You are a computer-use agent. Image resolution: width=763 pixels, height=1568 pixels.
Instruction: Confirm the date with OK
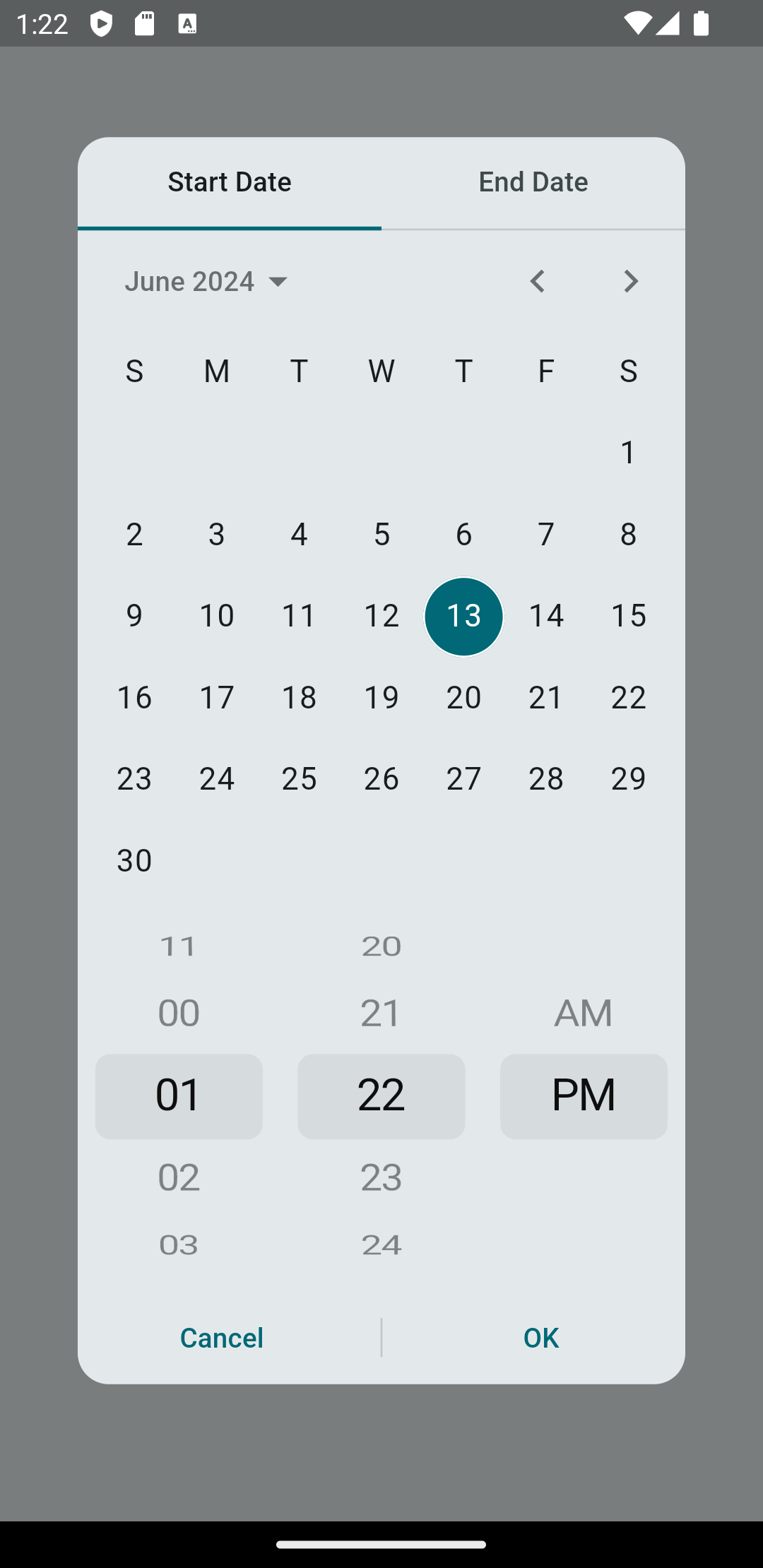pyautogui.click(x=540, y=1337)
